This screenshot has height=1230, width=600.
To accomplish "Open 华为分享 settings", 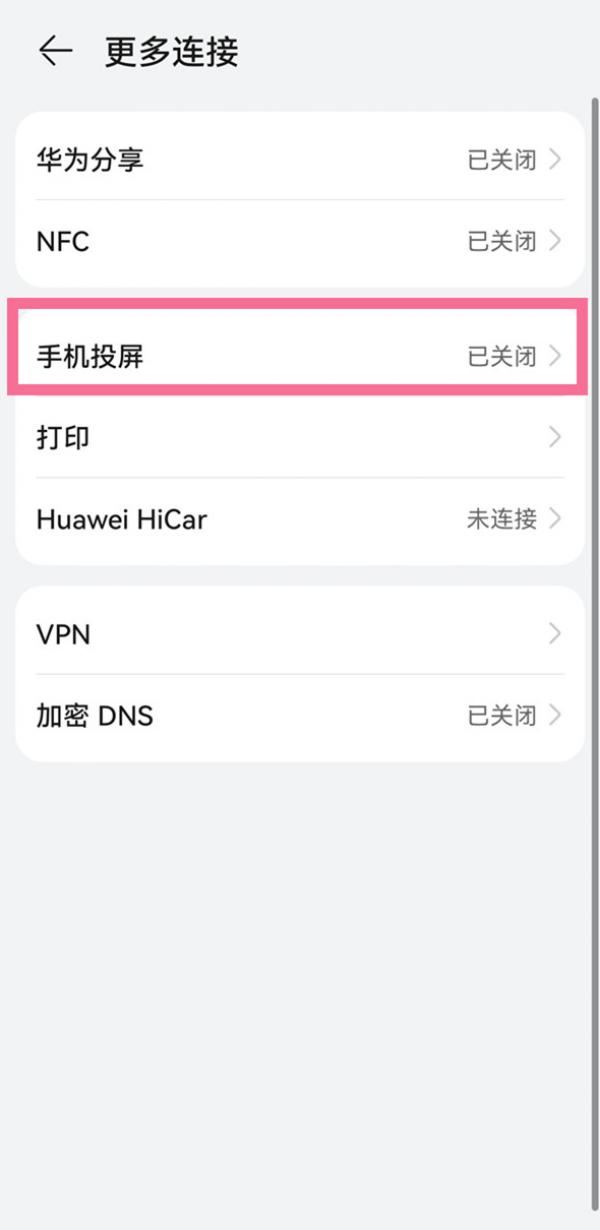I will coord(299,159).
